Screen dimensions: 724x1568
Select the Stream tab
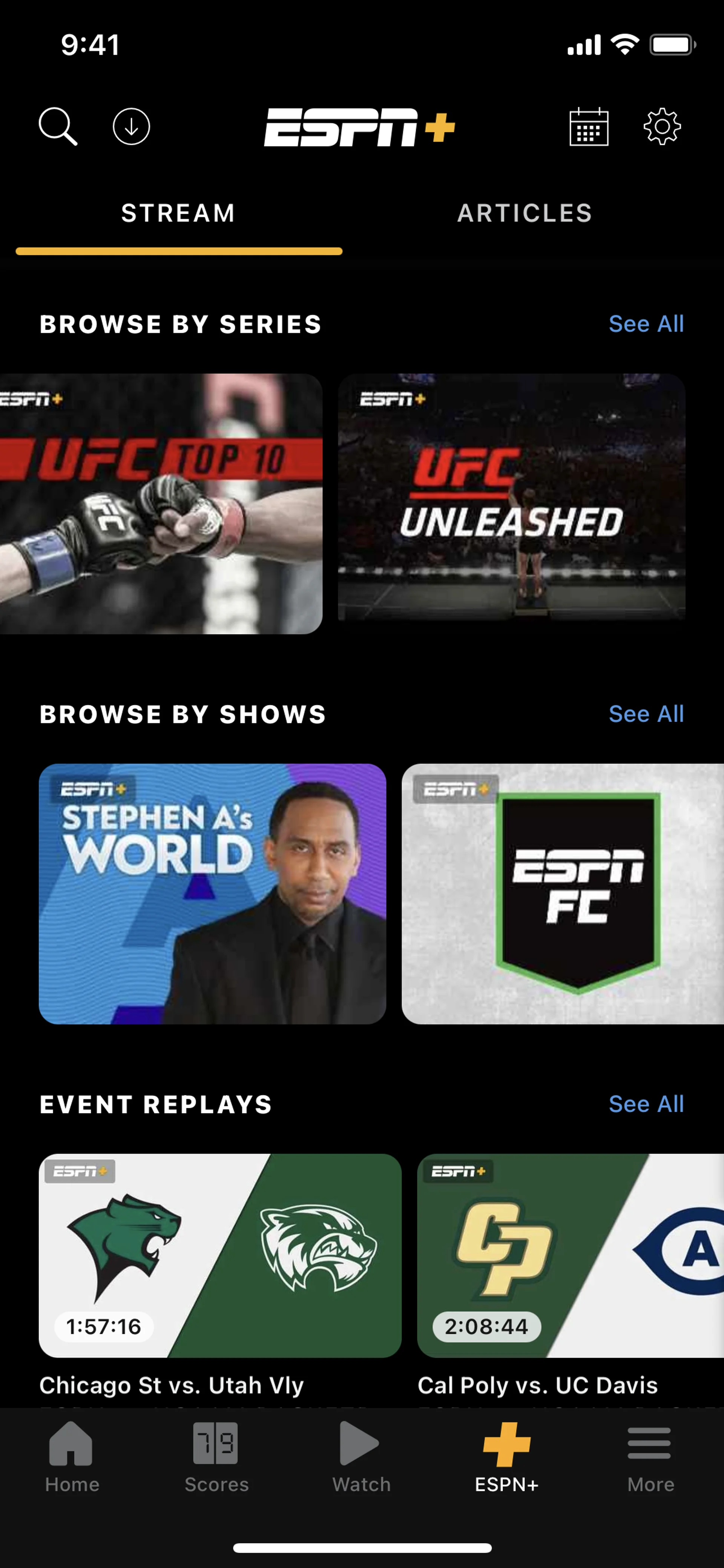point(178,213)
